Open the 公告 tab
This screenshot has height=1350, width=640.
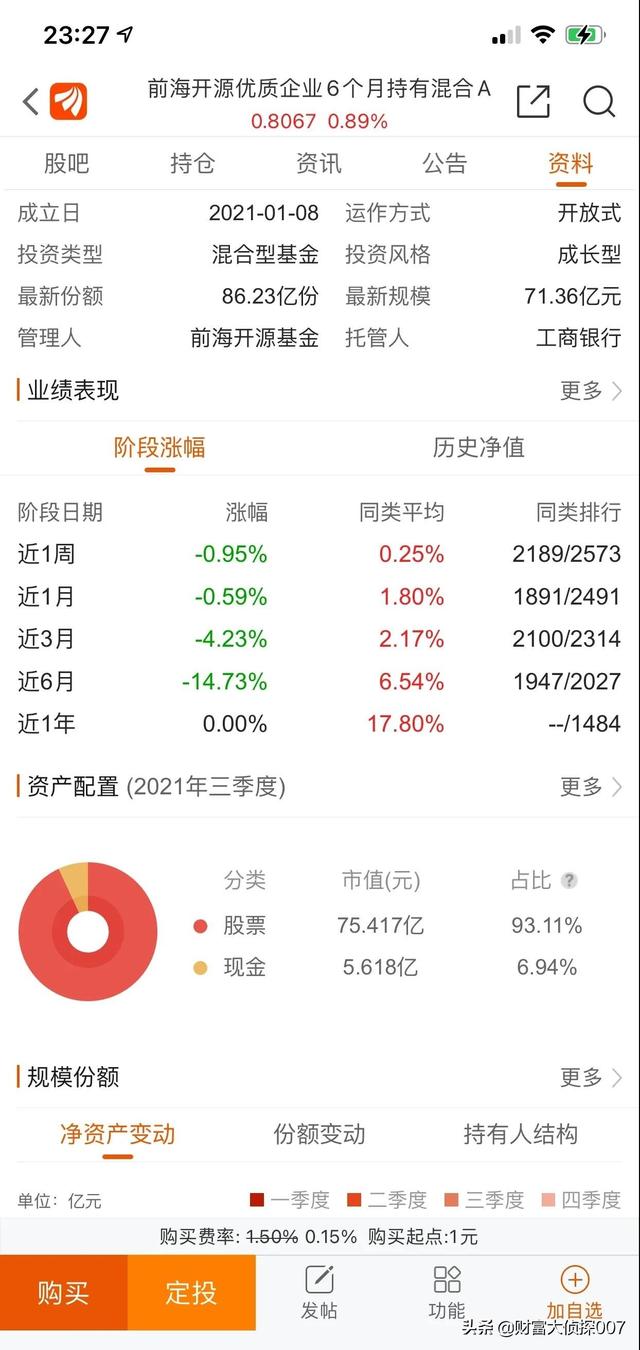point(444,163)
